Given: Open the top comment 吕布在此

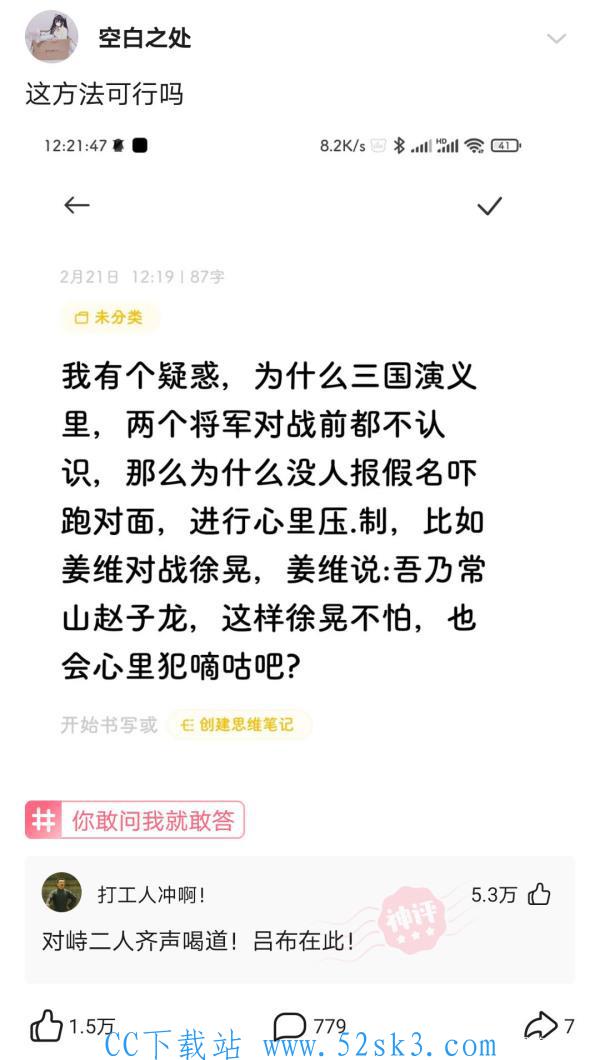Looking at the screenshot, I should (198, 942).
